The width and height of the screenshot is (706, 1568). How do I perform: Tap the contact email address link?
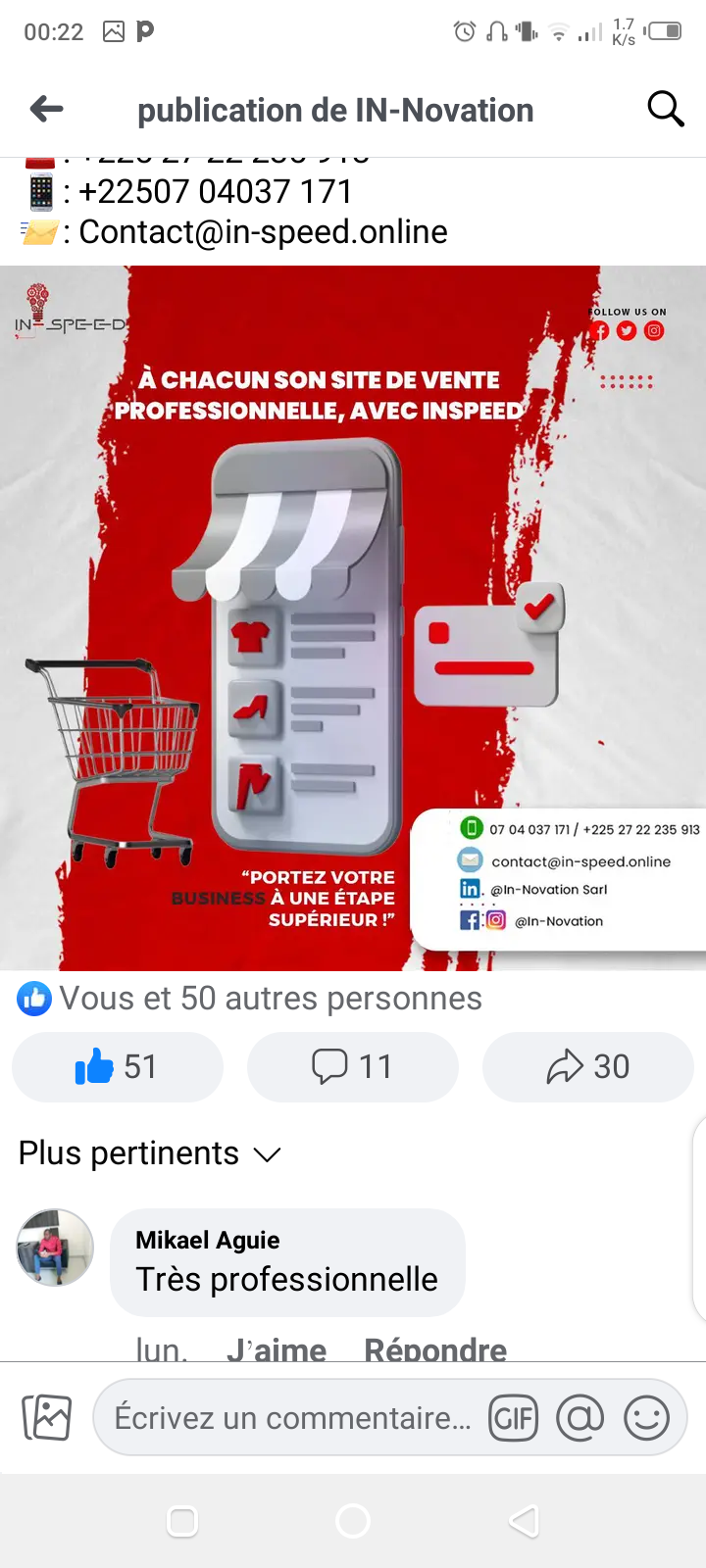(263, 232)
